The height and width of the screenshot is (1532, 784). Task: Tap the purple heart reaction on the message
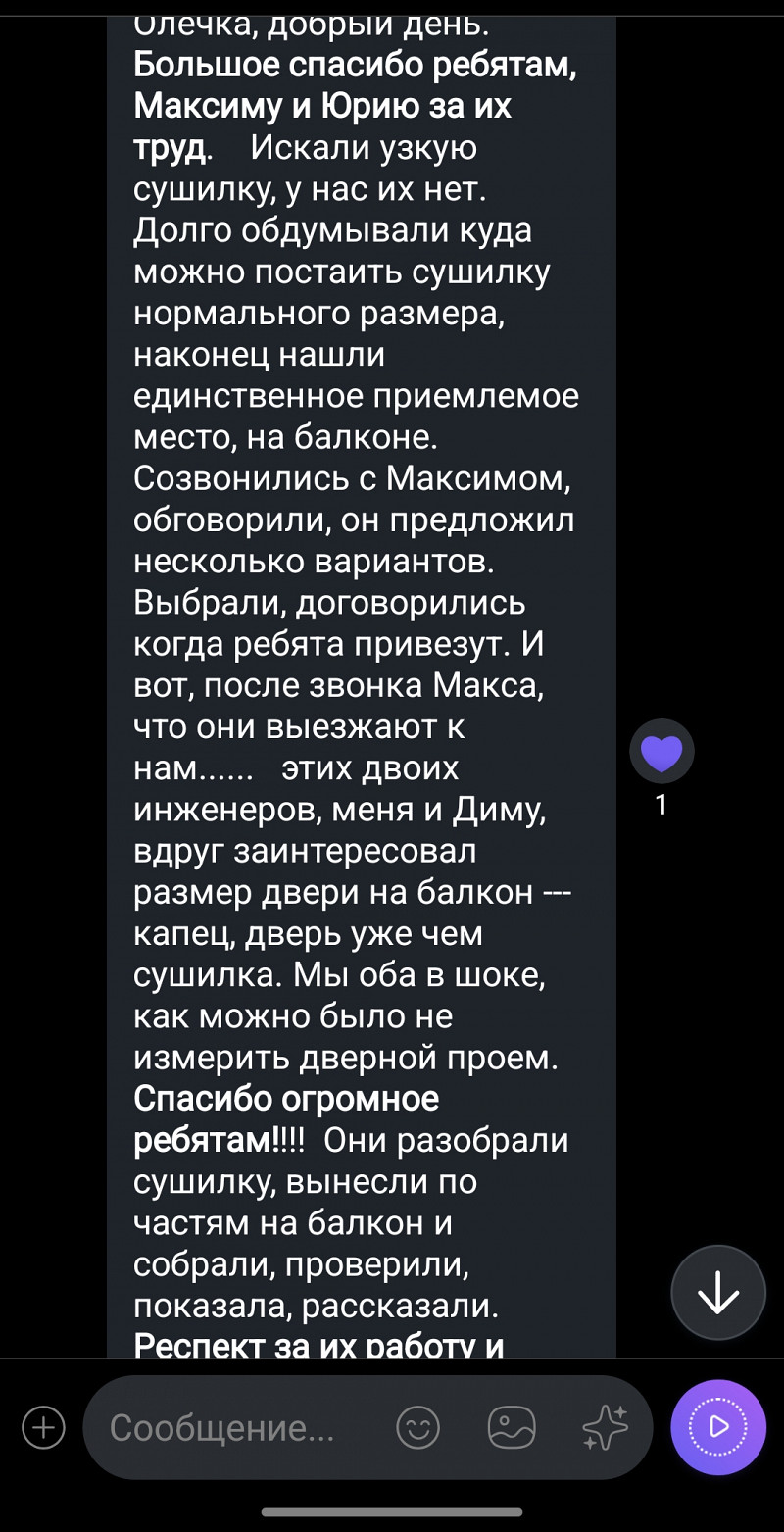661,753
